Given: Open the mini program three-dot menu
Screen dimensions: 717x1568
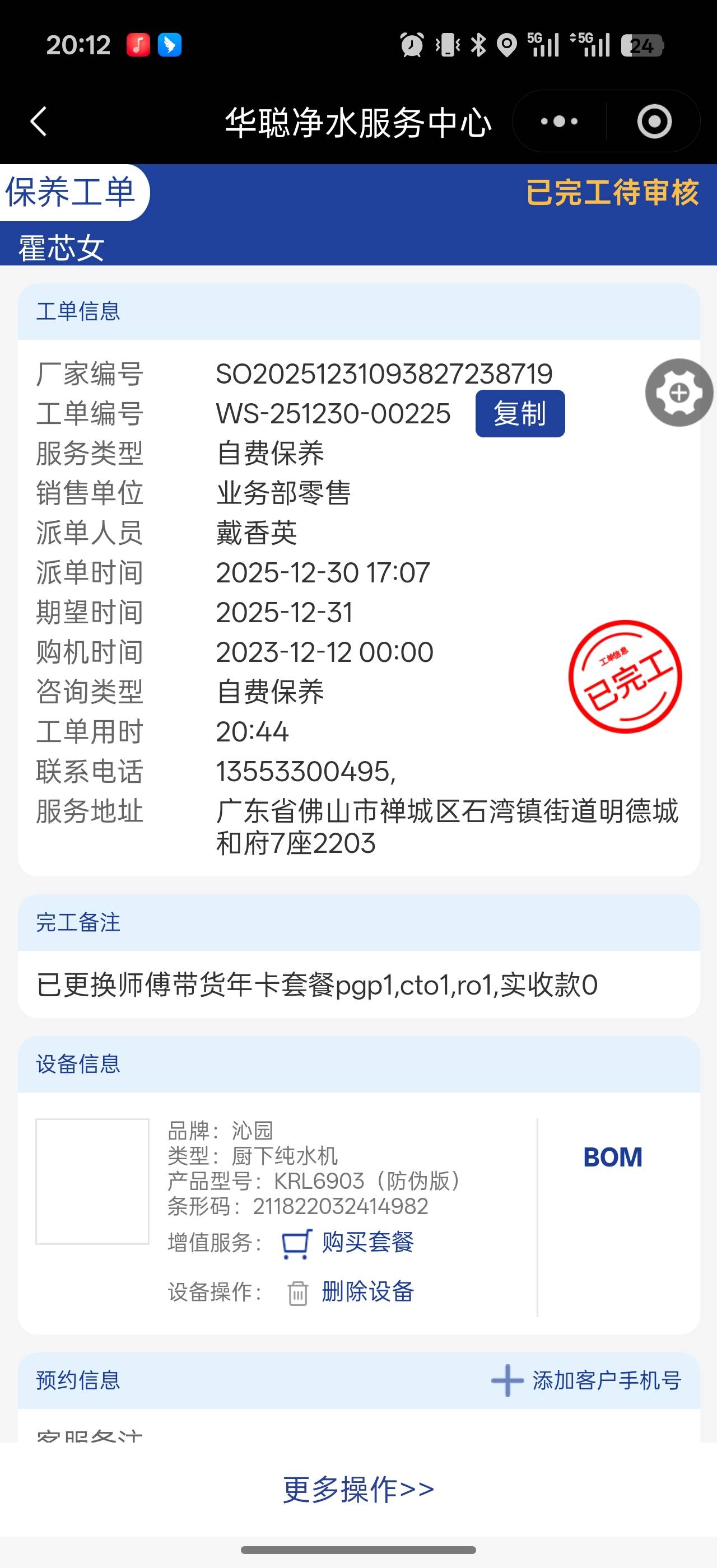Looking at the screenshot, I should pos(558,121).
